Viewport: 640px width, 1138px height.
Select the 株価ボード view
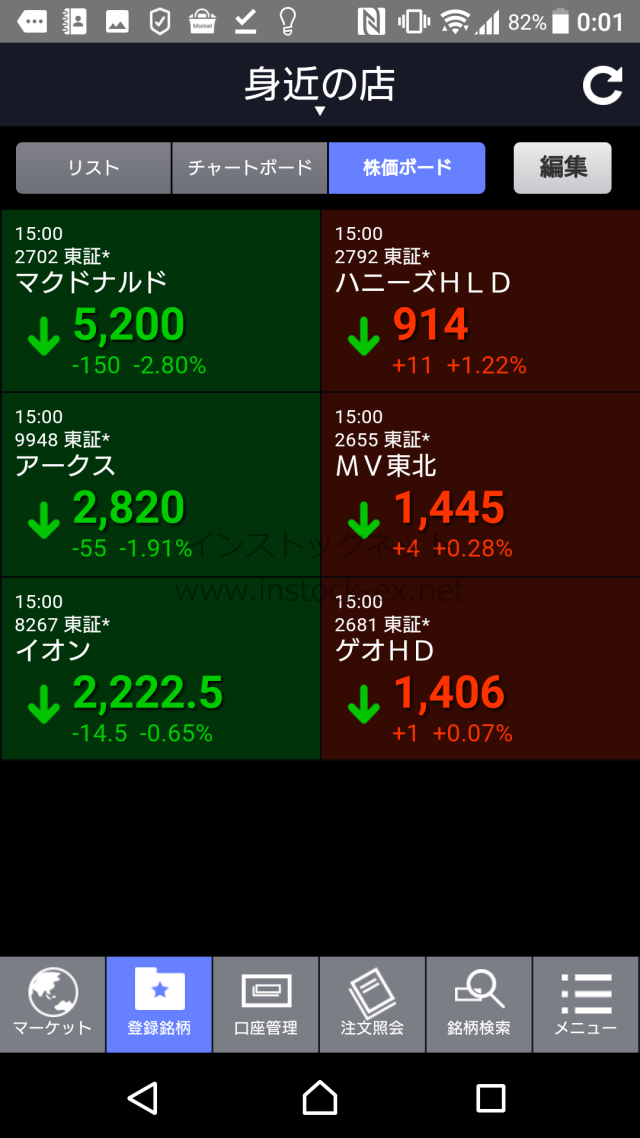[x=406, y=168]
